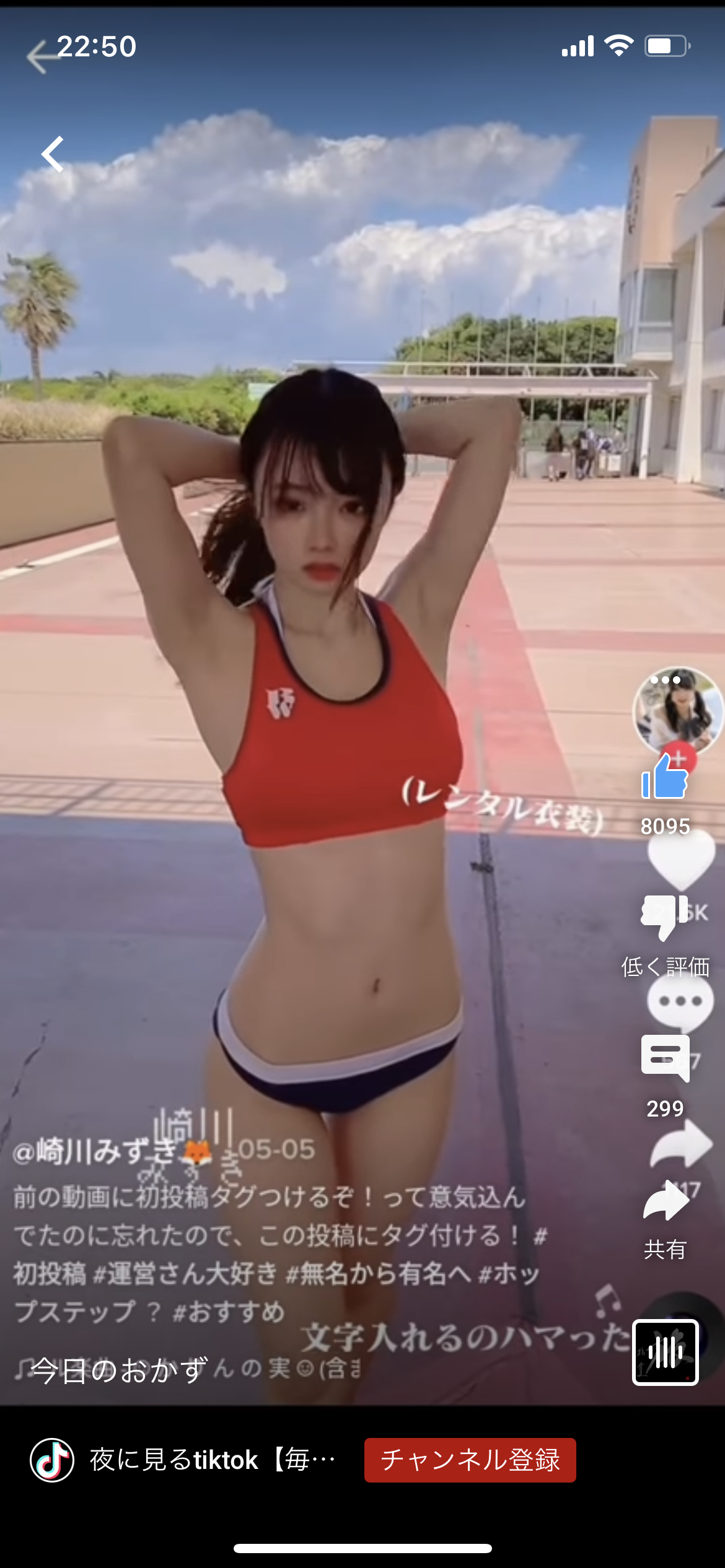Share this video via 共有
This screenshot has width=725, height=1568.
666,1201
